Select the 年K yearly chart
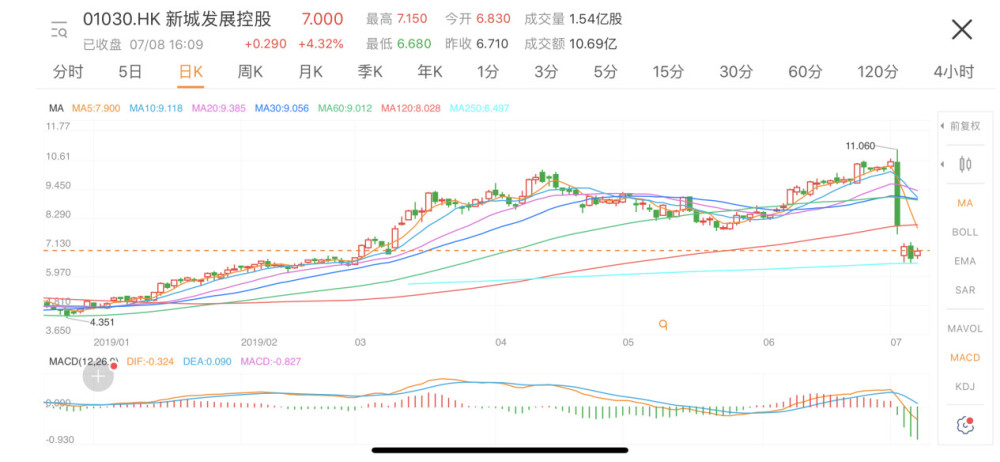This screenshot has width=1000, height=462. point(430,72)
